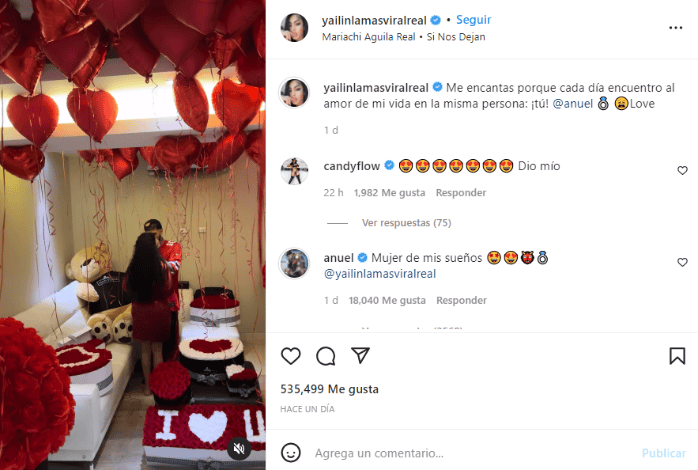Publish the comment with Publicar

(663, 453)
